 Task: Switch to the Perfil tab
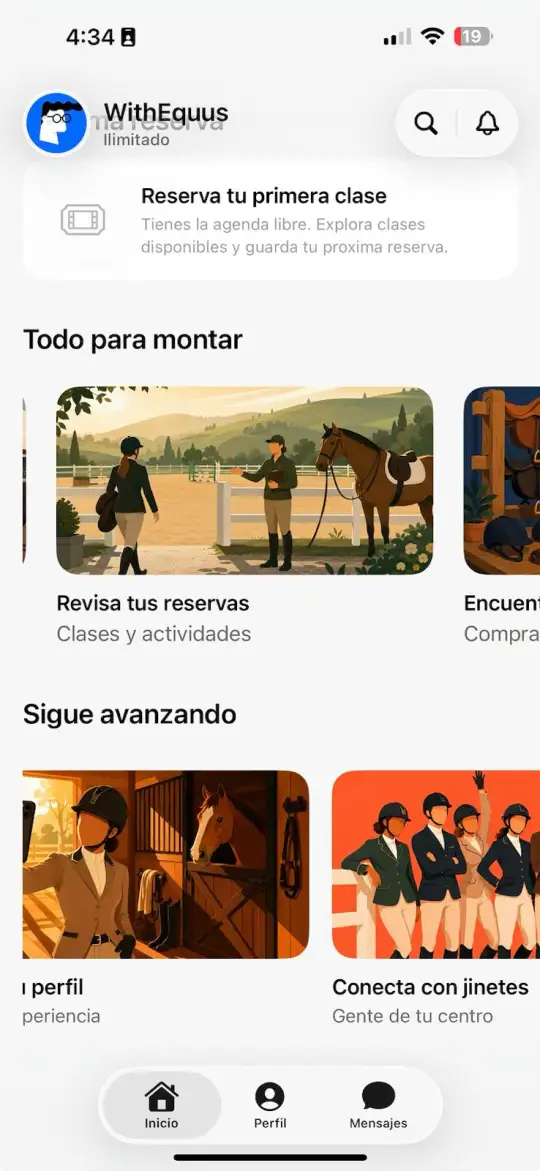tap(270, 1106)
